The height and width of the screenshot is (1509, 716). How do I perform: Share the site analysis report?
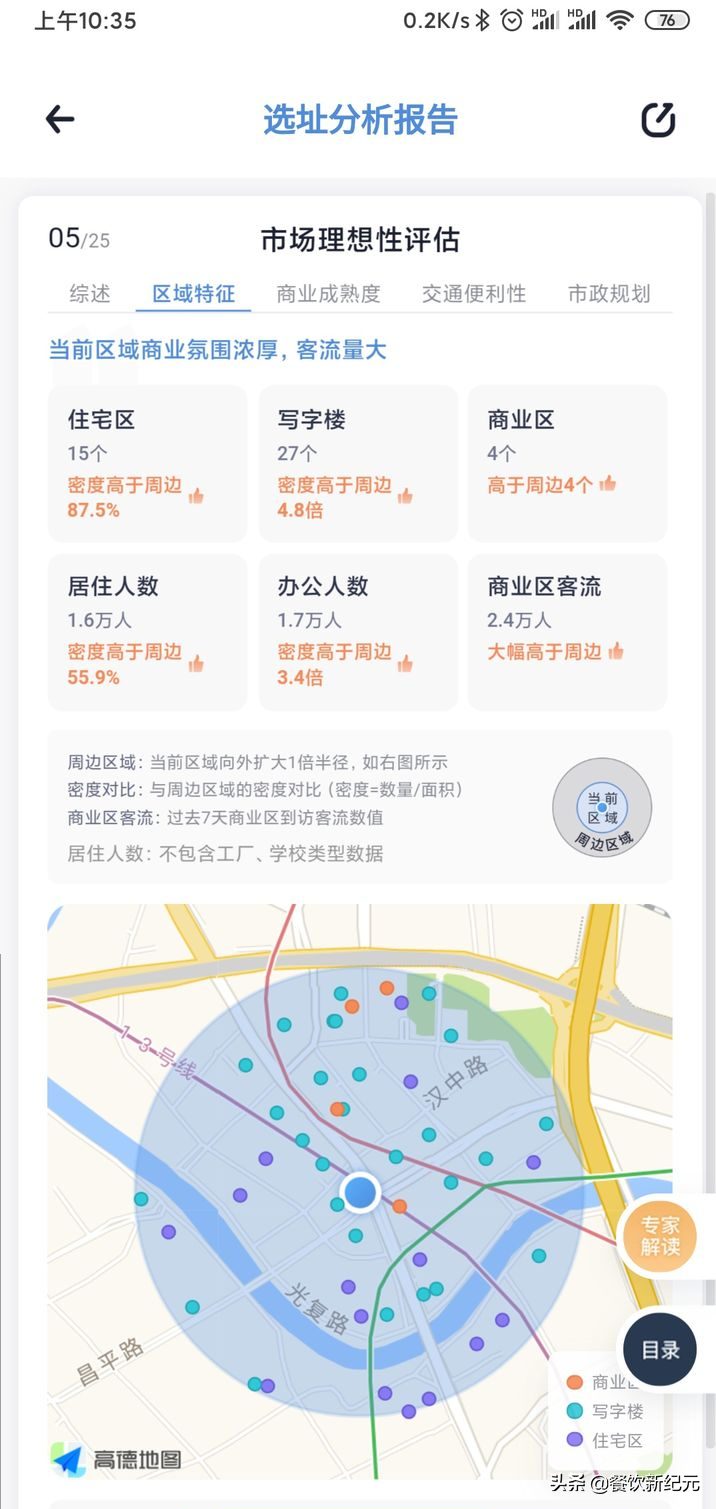[x=658, y=119]
